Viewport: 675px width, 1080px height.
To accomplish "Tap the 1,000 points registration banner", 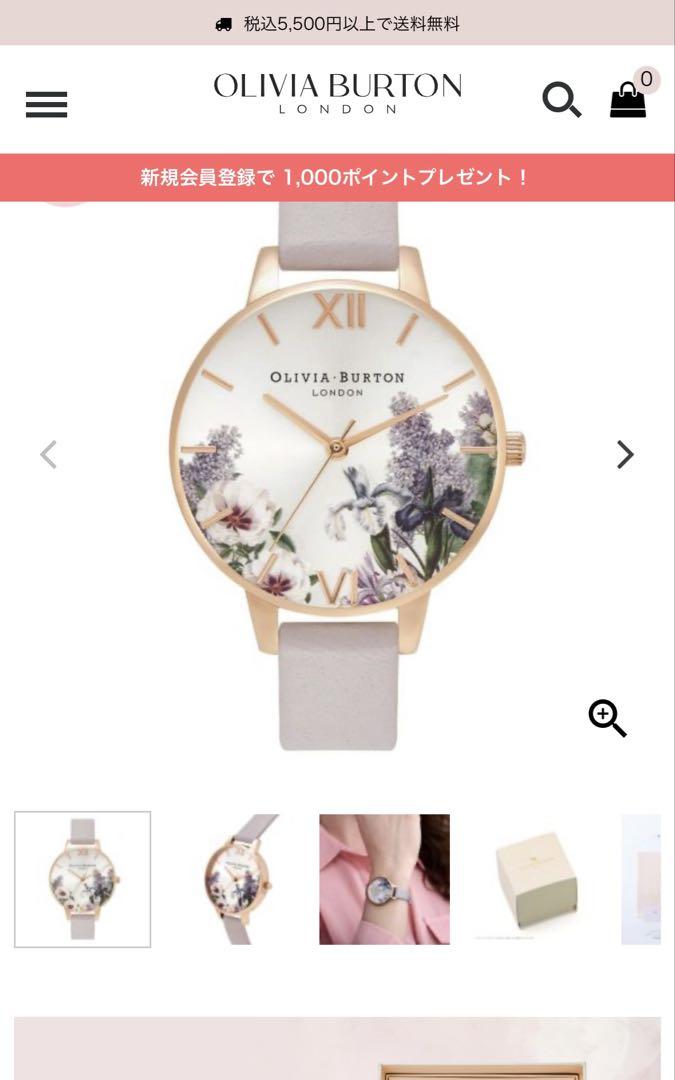I will (337, 178).
